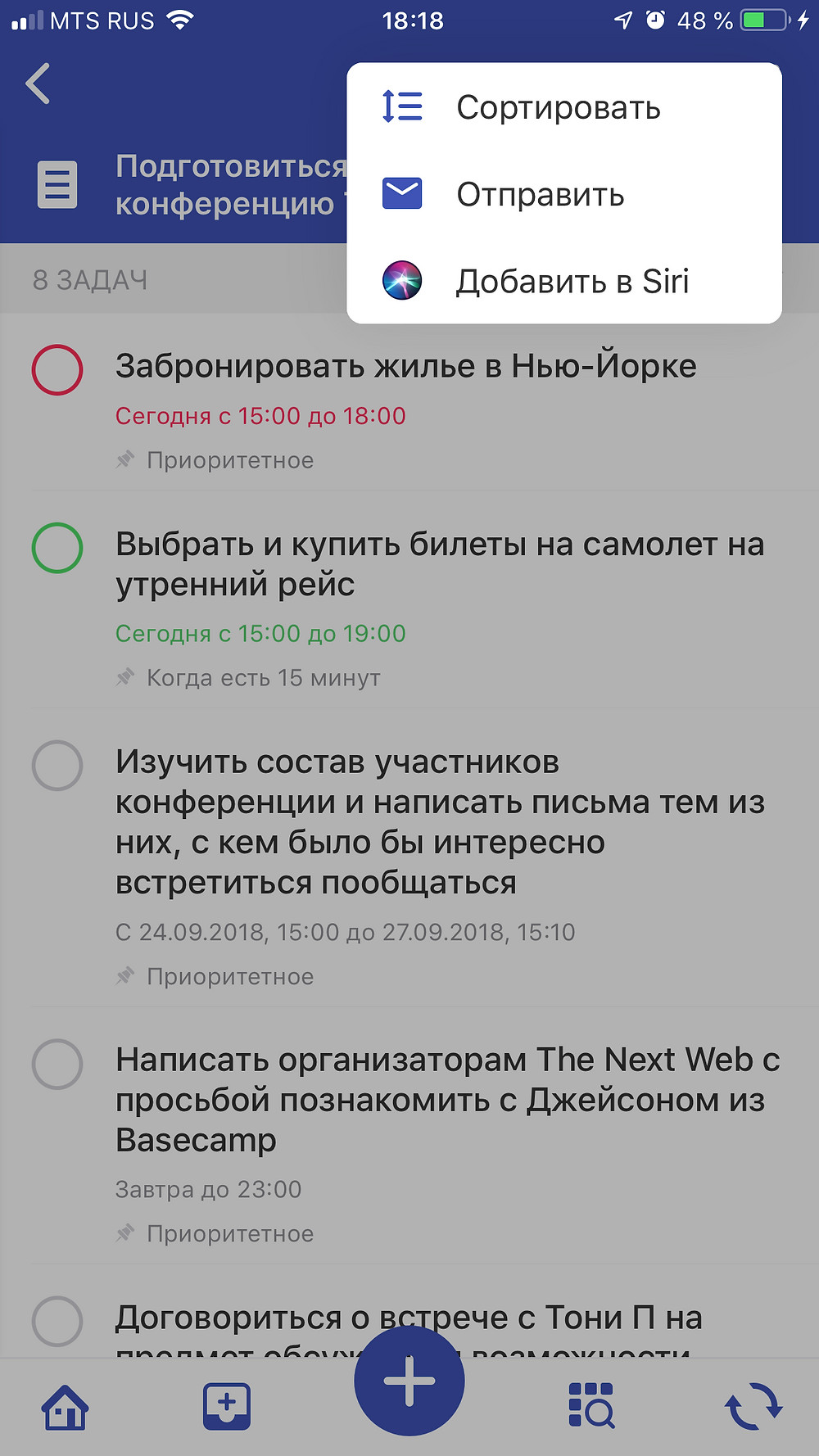This screenshot has width=819, height=1456.
Task: Open task 'Написать организаторам The Next Web'
Action: tap(447, 1100)
